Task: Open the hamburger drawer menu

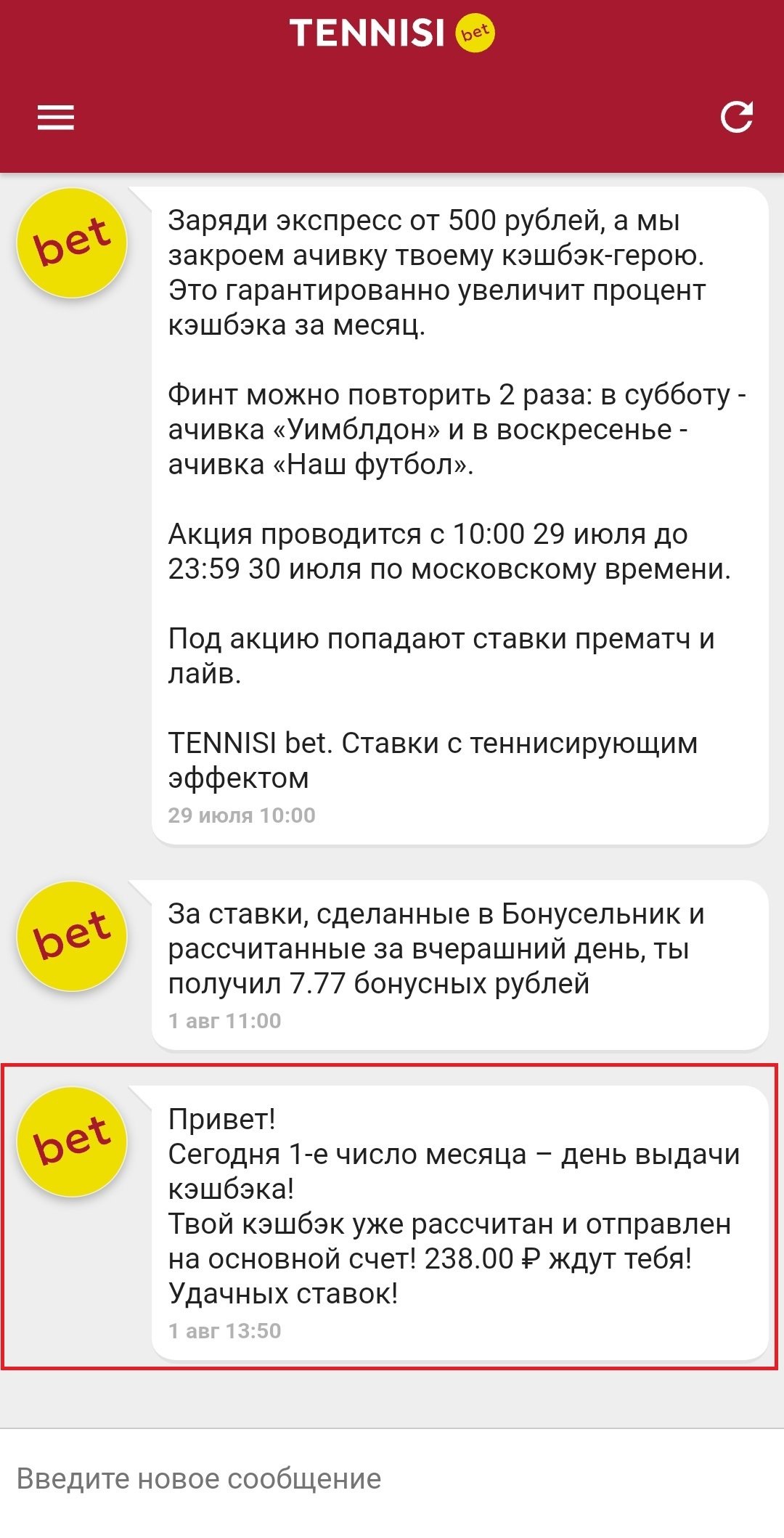Action: point(56,118)
